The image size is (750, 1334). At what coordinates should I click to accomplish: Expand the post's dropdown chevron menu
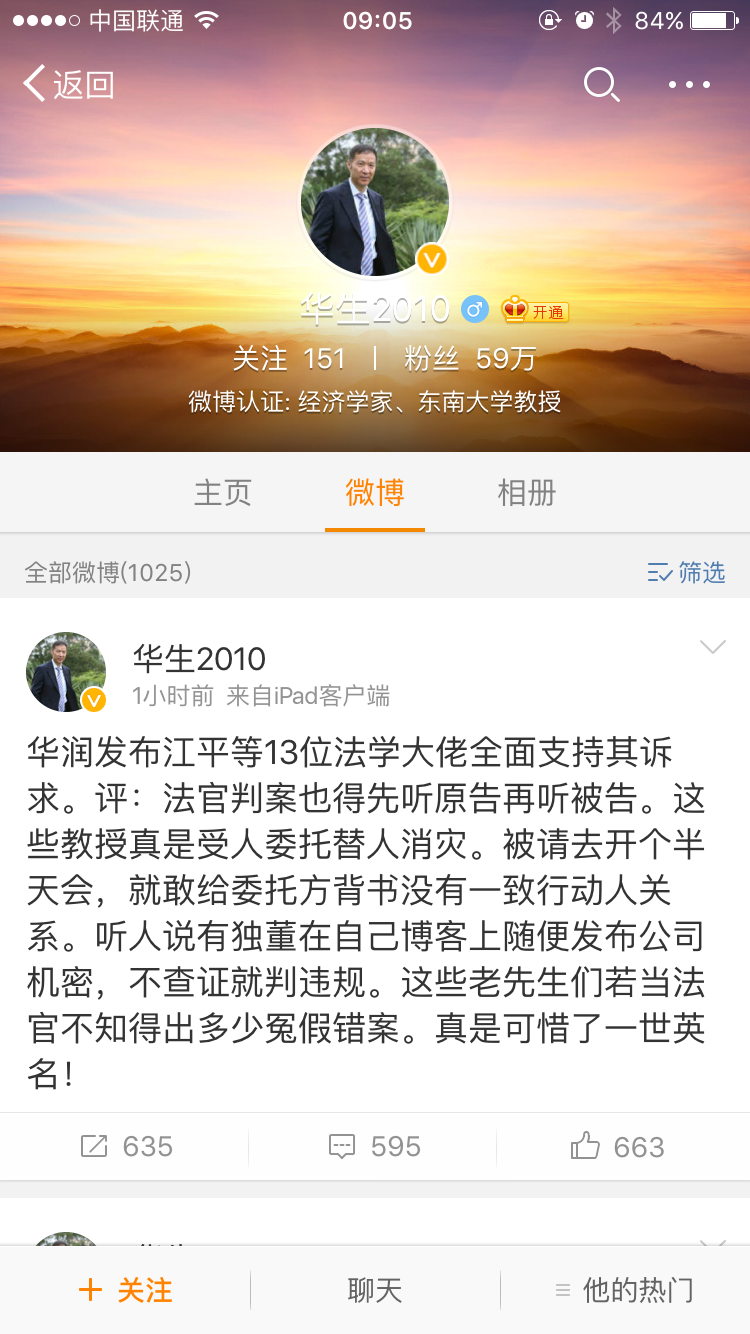(x=712, y=648)
